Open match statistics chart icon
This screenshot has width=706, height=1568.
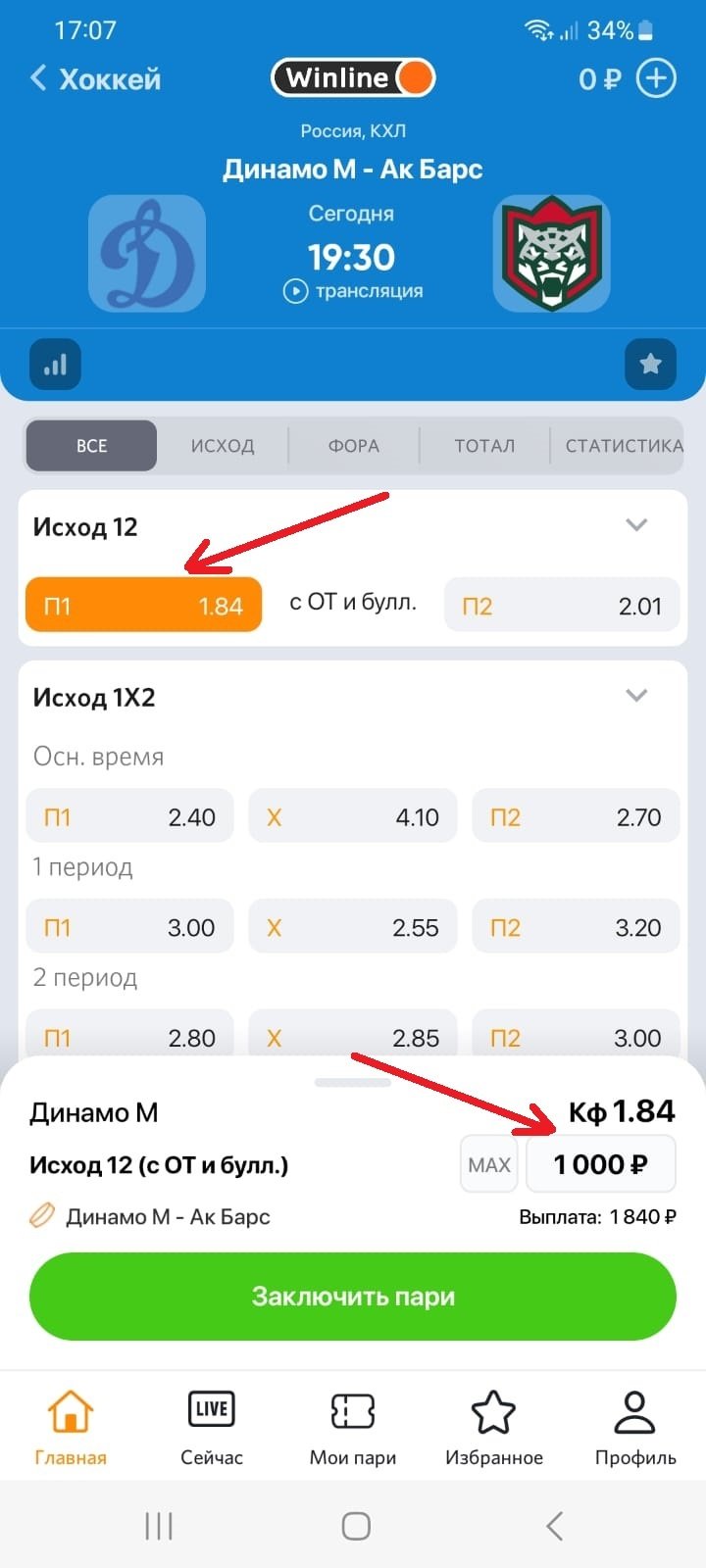point(55,365)
